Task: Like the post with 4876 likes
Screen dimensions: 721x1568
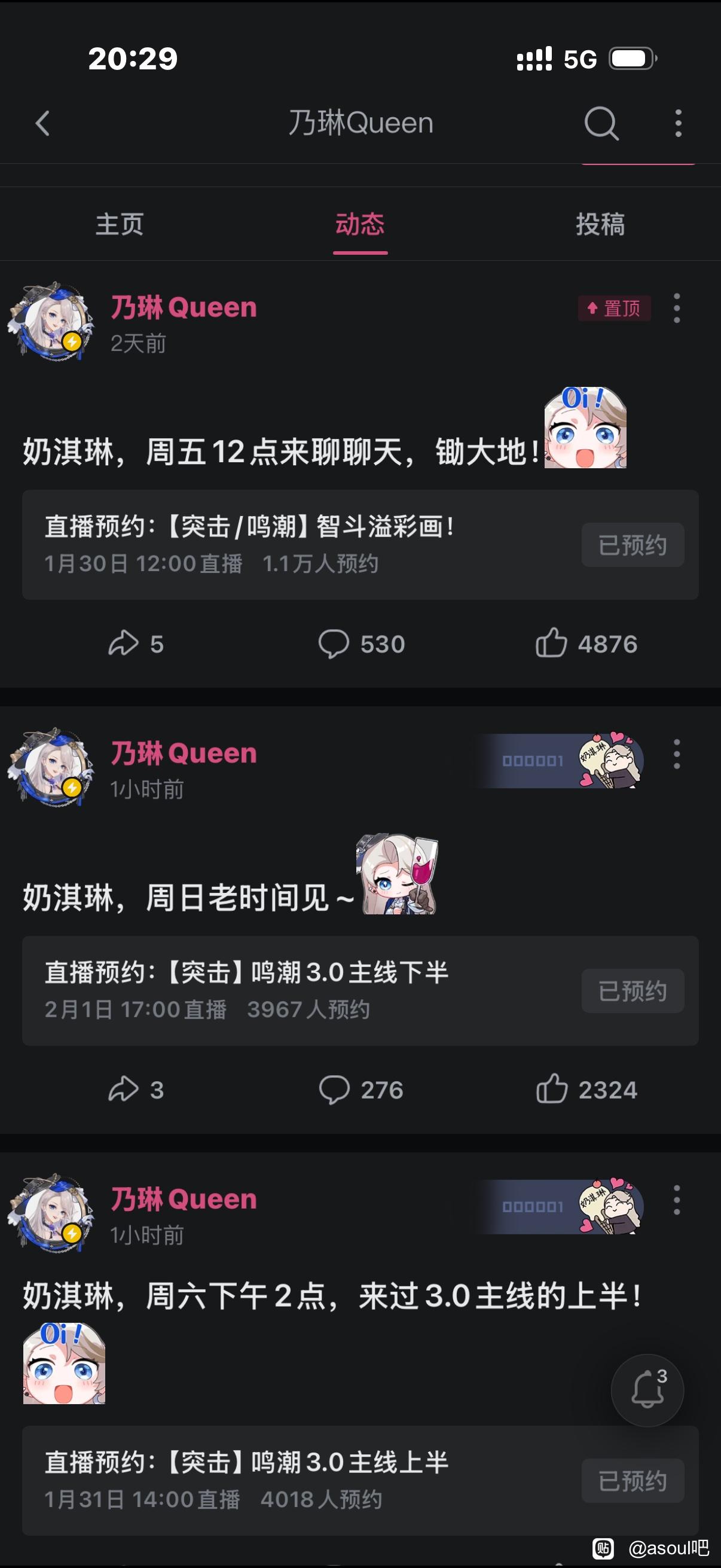Action: click(x=586, y=644)
